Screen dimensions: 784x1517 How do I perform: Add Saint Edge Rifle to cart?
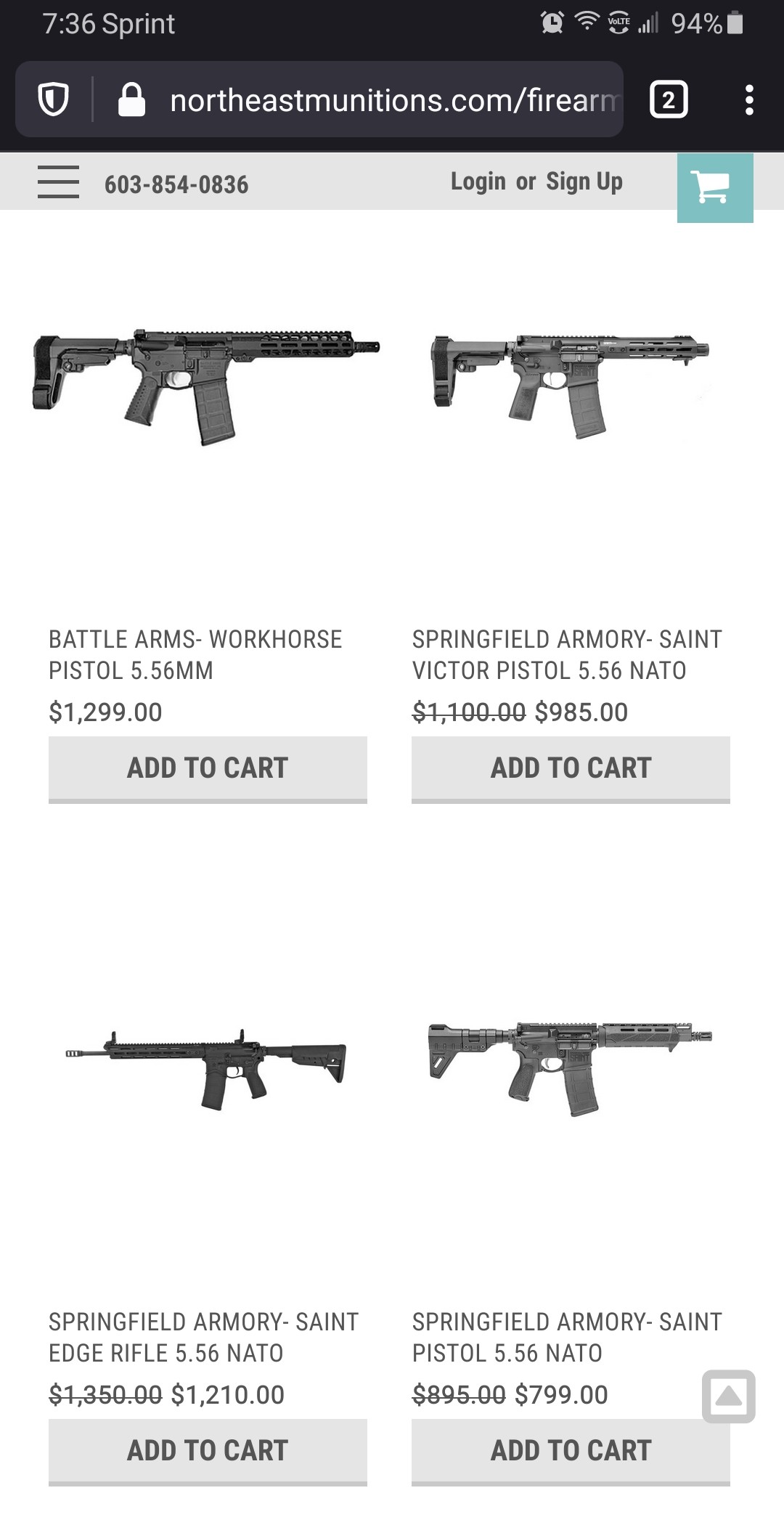click(208, 1450)
